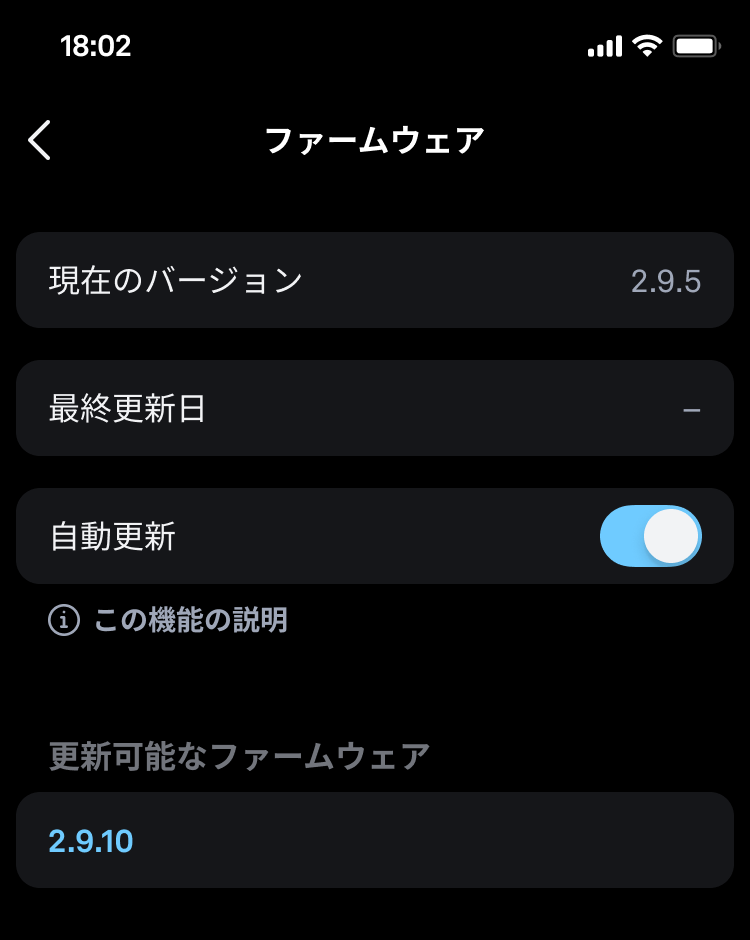Turn off the 自動更新 switch

coord(650,536)
